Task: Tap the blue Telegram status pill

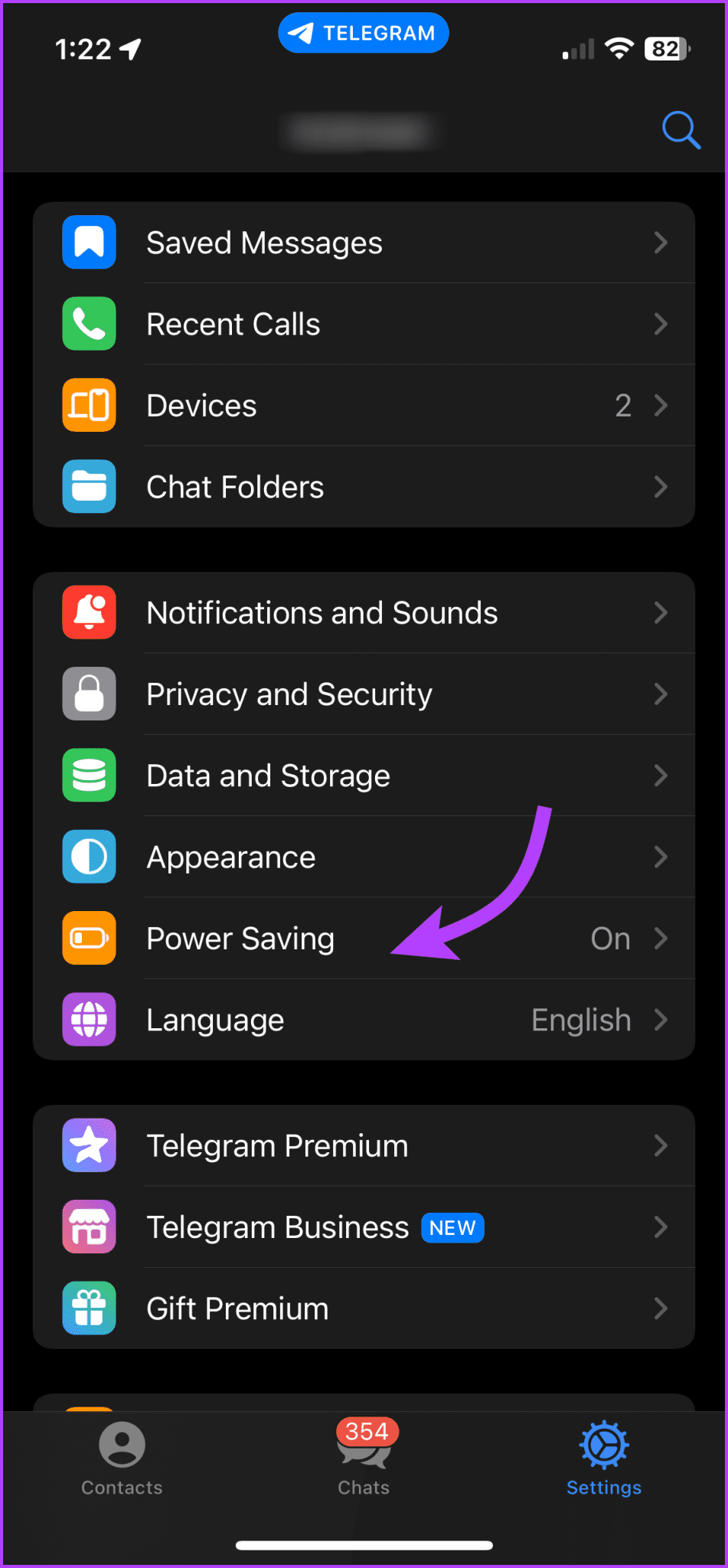Action: (x=363, y=32)
